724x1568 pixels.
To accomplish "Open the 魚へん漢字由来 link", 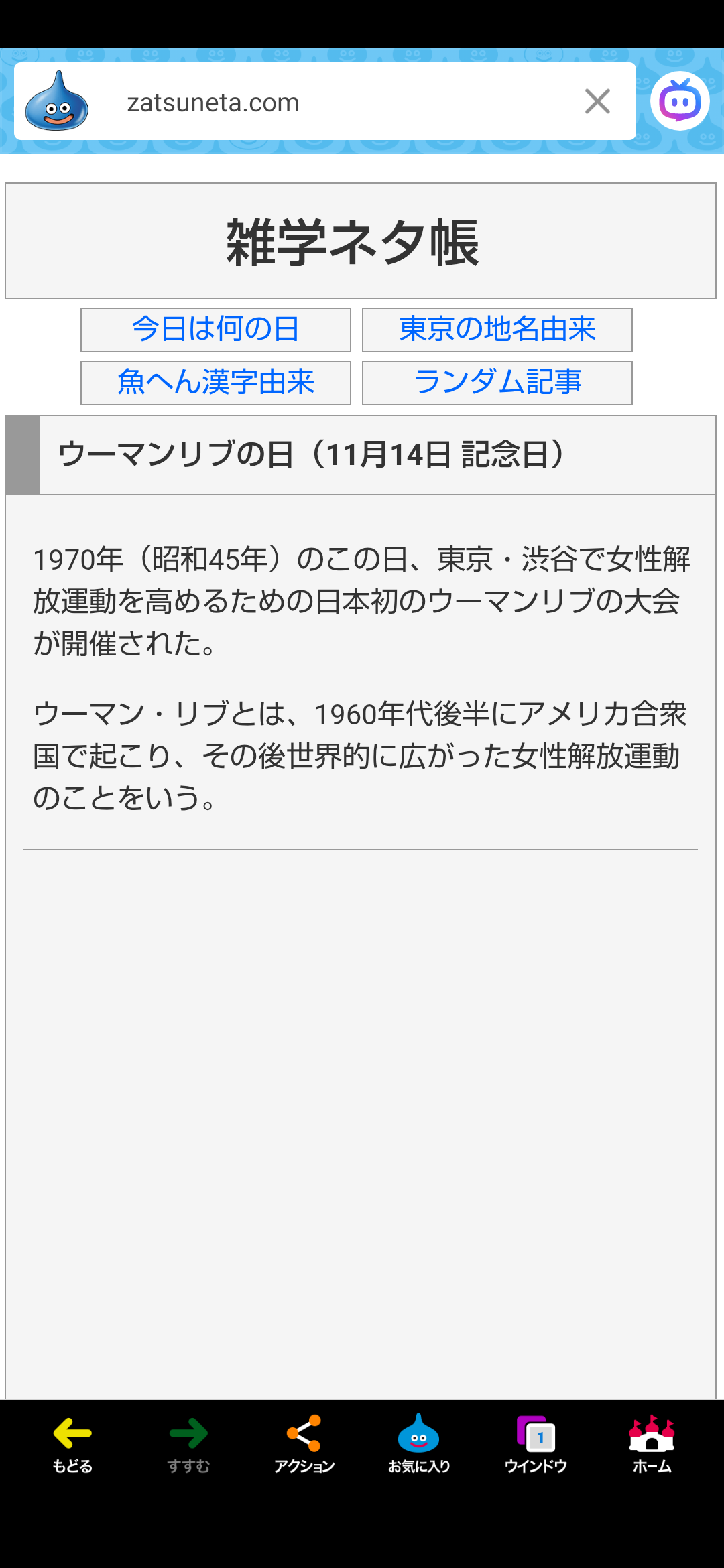I will [x=215, y=383].
